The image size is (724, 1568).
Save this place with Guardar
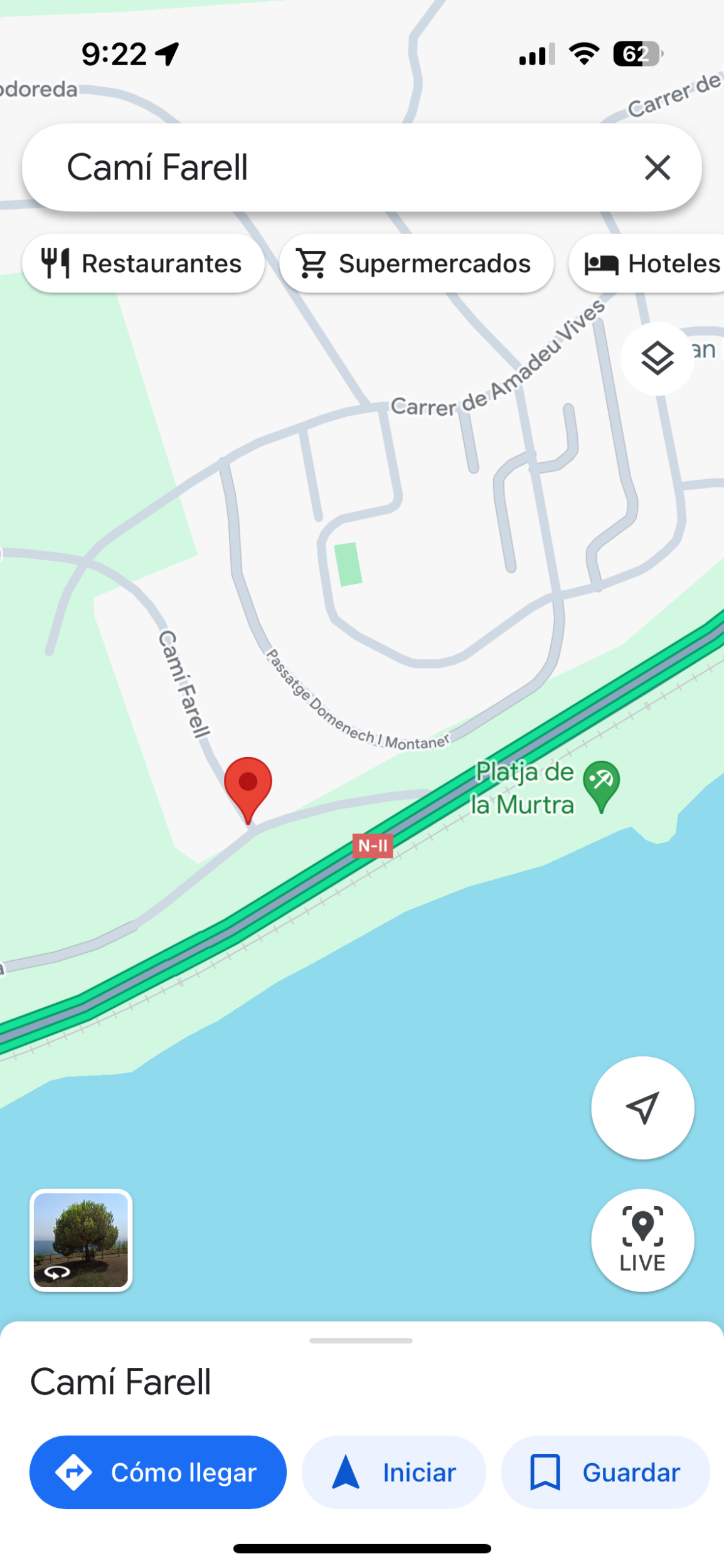pos(605,1472)
